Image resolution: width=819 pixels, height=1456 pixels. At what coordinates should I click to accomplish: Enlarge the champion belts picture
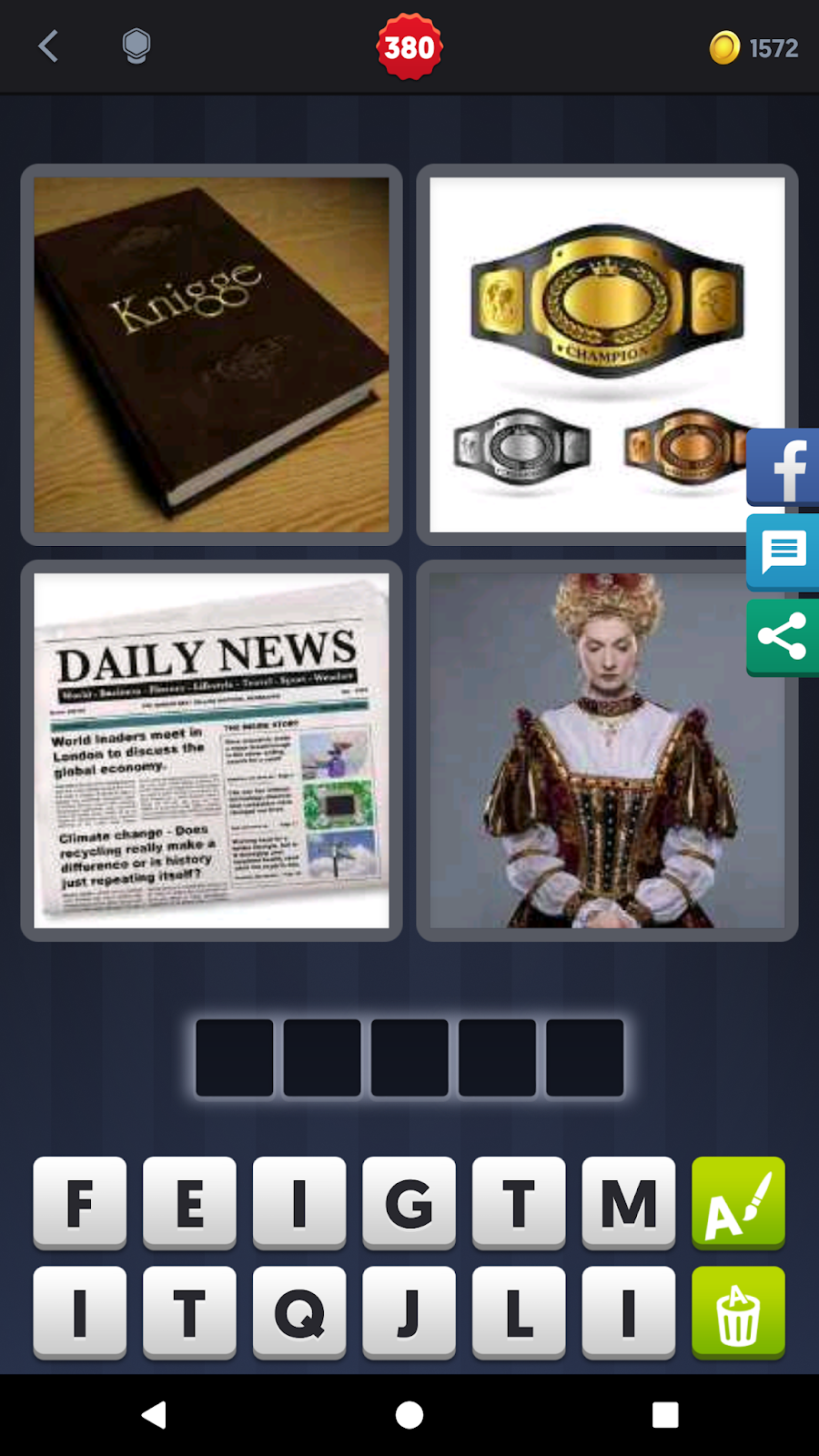(x=582, y=355)
